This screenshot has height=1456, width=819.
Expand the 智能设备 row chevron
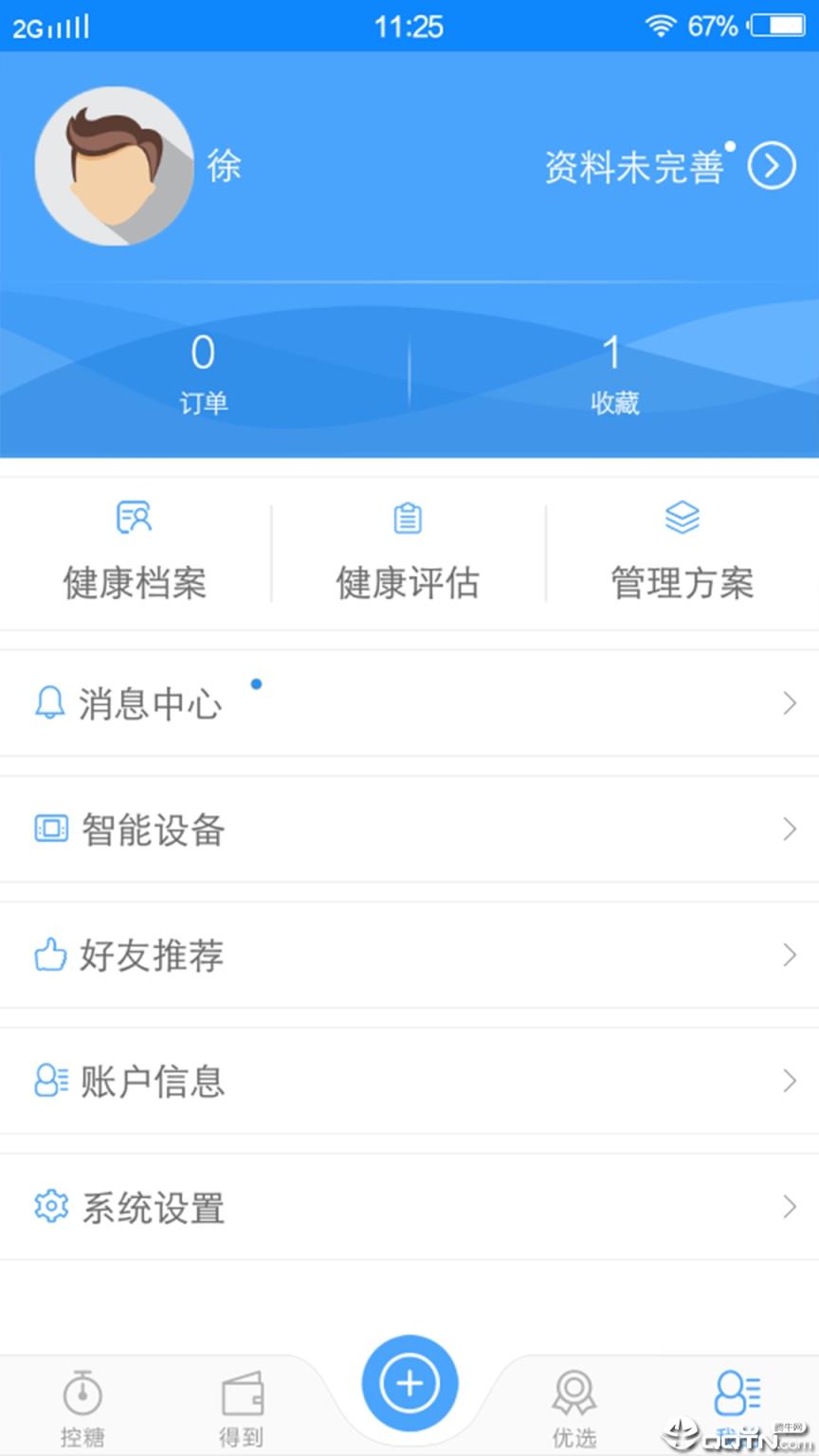790,828
